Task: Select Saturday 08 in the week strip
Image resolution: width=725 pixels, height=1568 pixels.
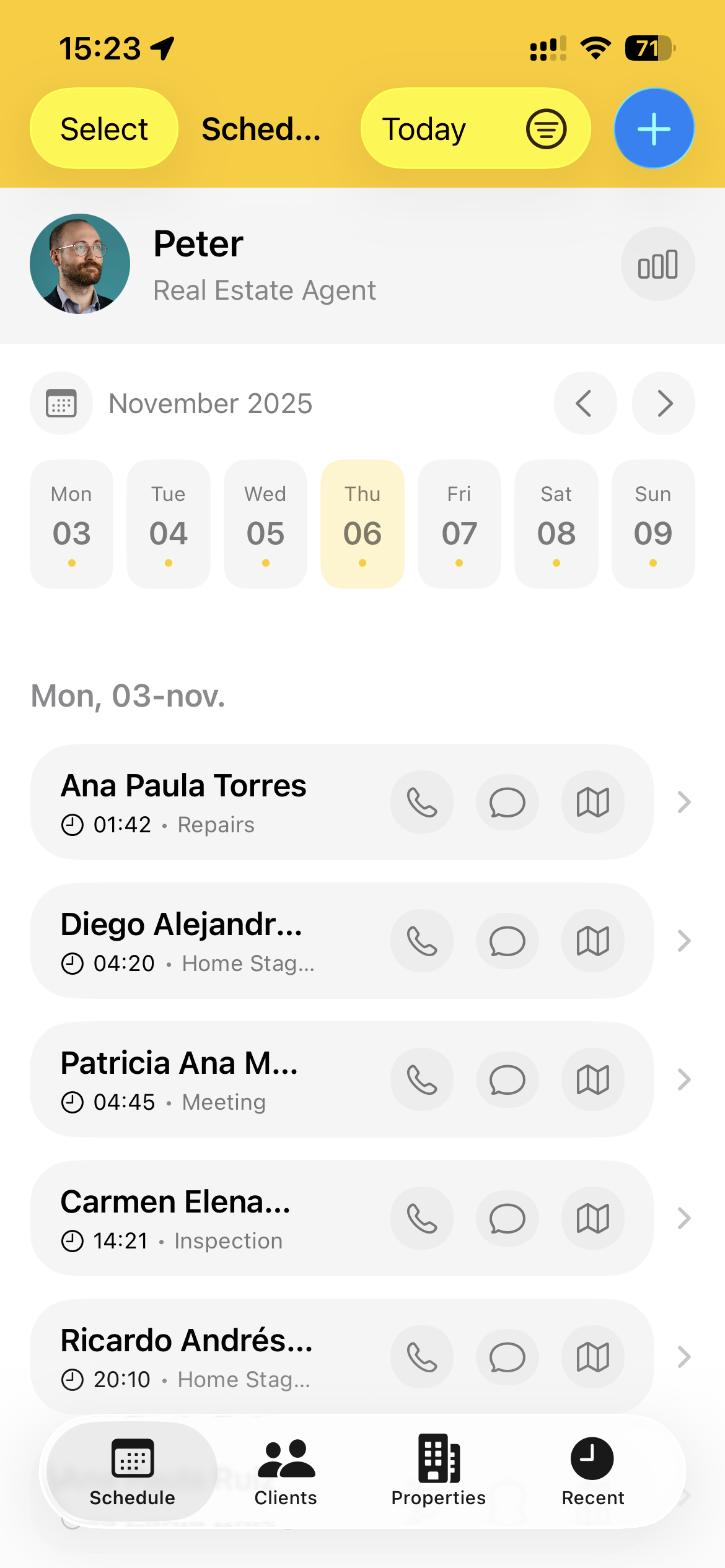Action: click(x=556, y=523)
